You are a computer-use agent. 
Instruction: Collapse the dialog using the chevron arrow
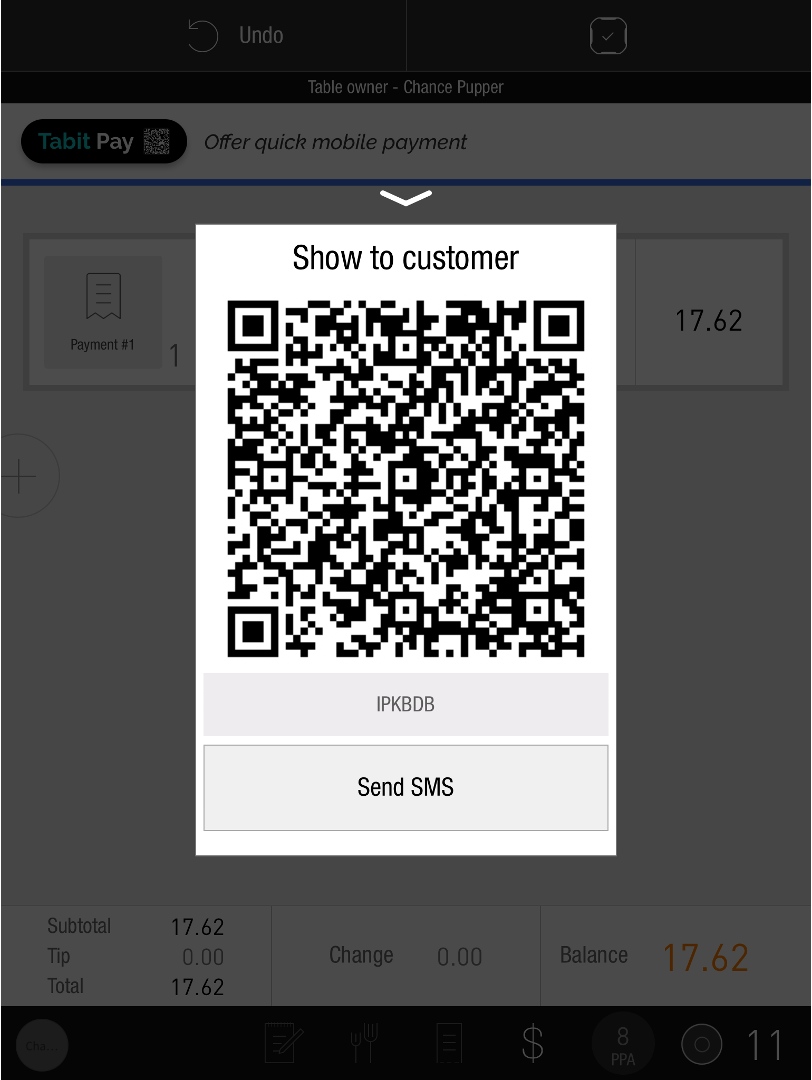click(x=405, y=197)
